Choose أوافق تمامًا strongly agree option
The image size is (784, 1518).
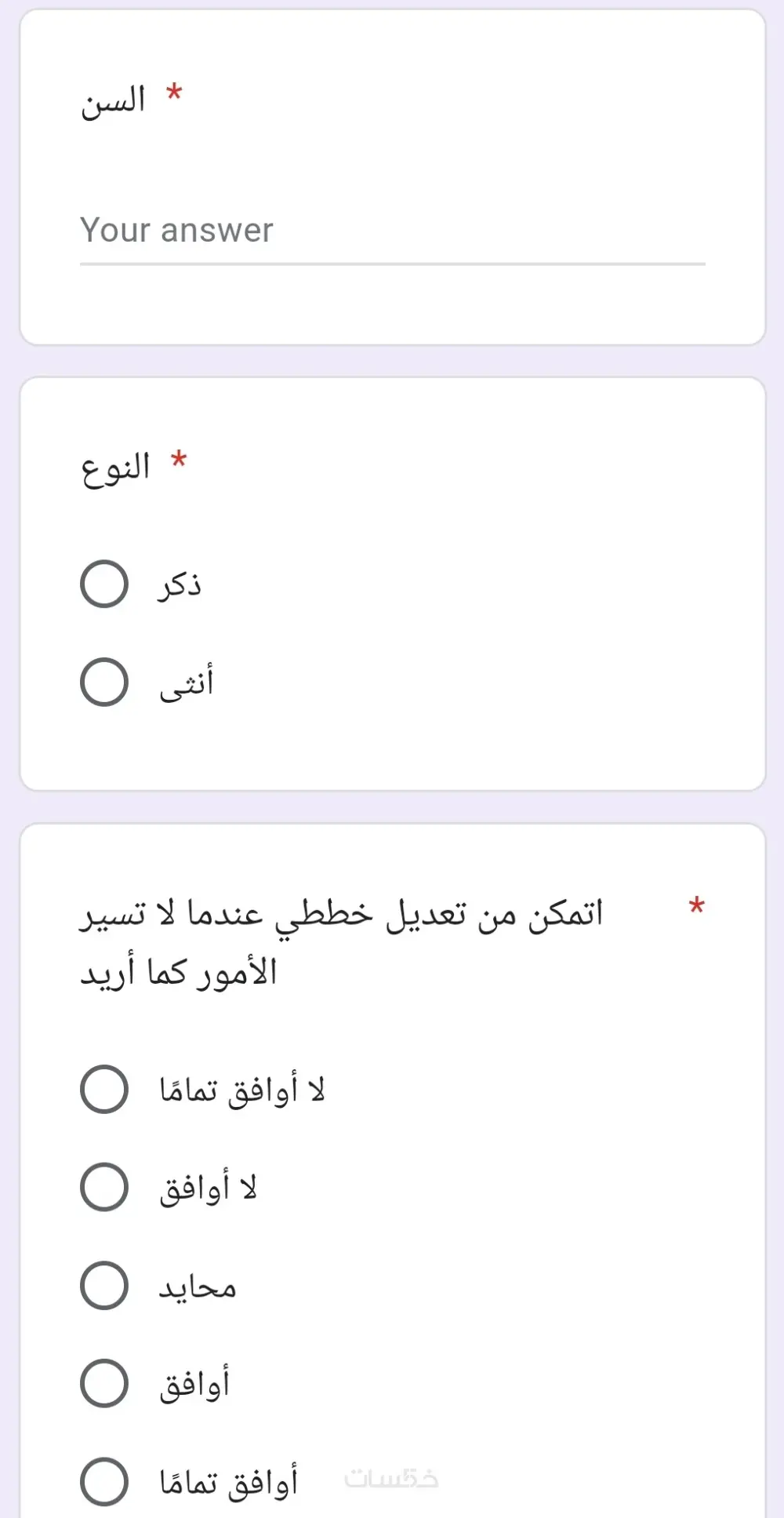coord(104,1481)
